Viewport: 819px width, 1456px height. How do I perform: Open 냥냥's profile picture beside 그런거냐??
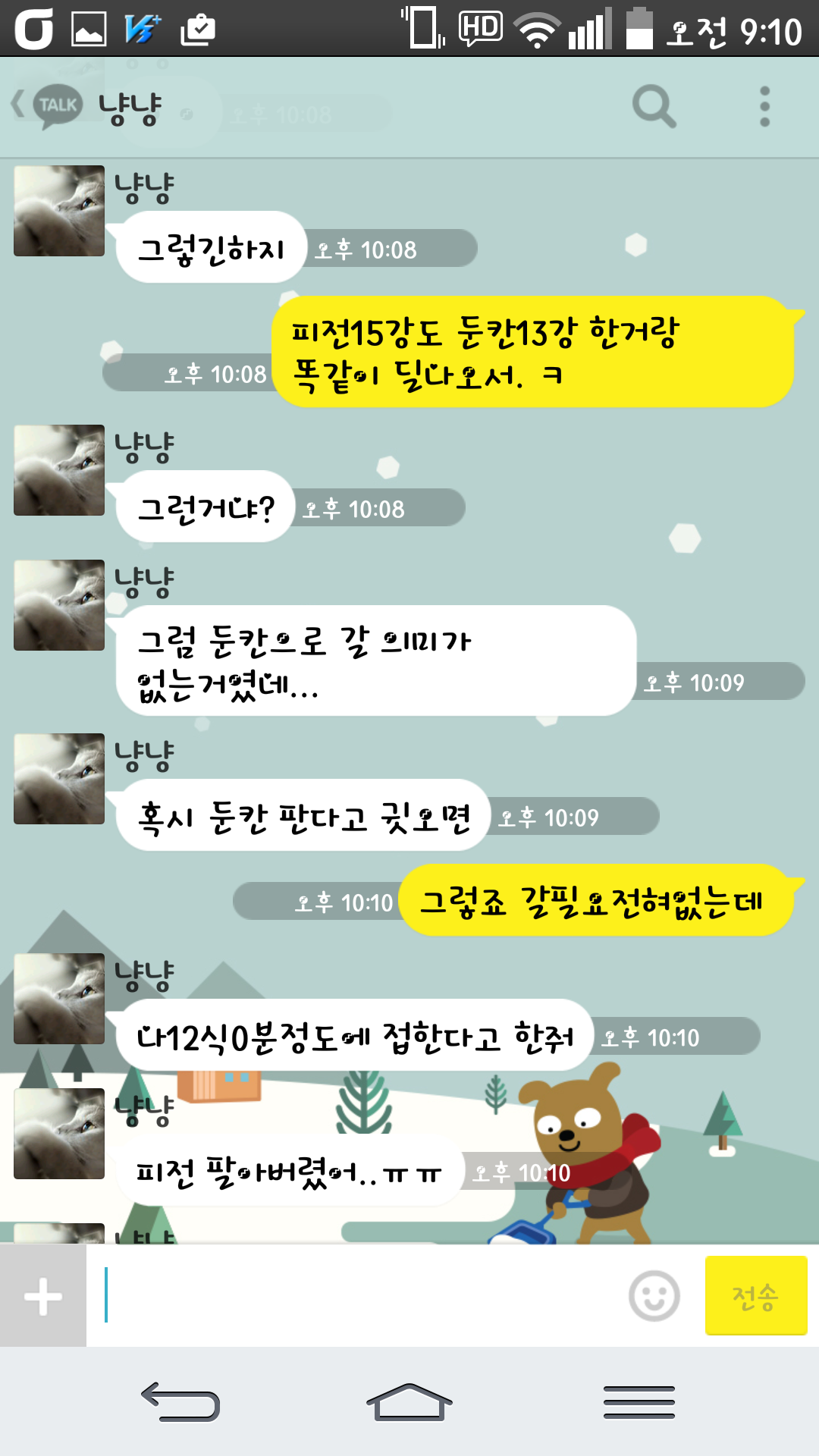pos(59,470)
